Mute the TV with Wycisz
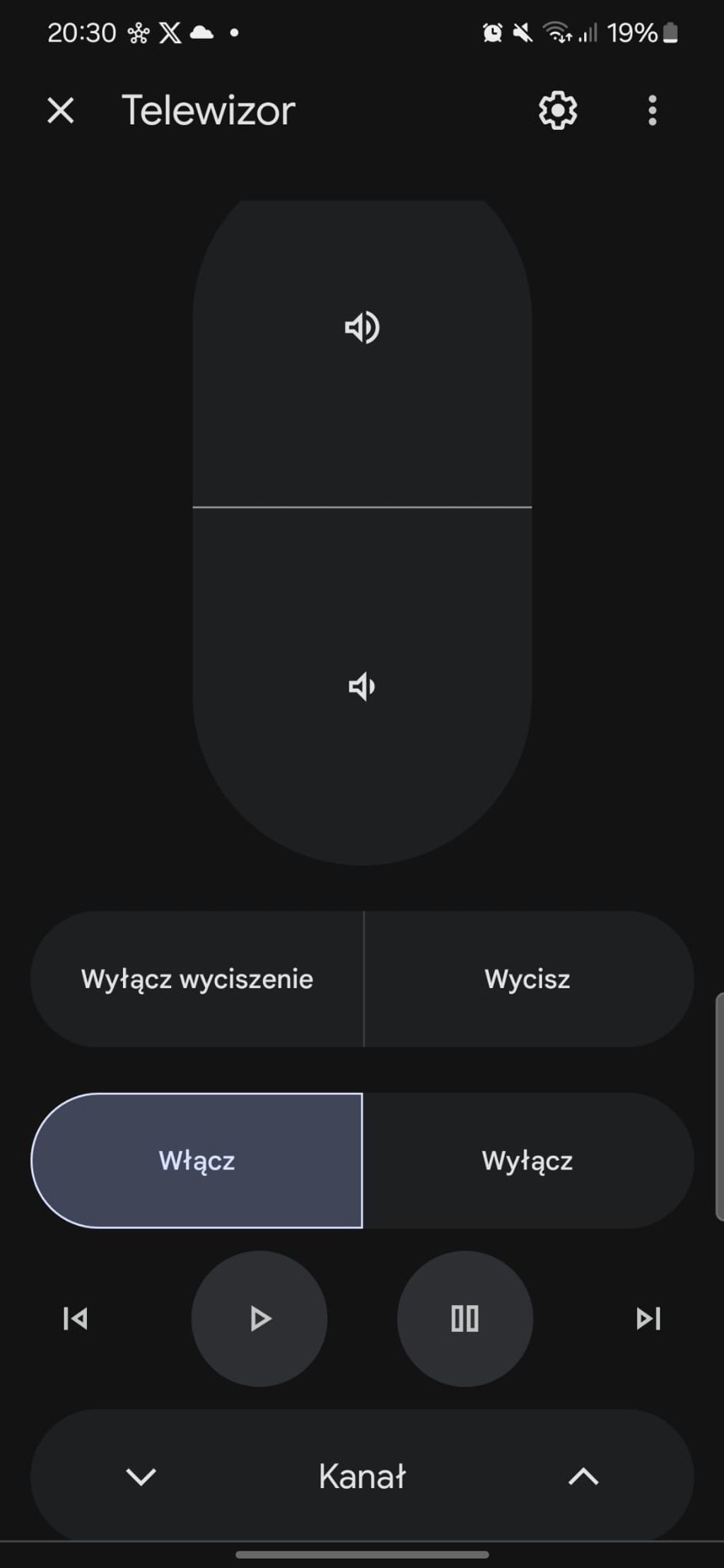The image size is (724, 1568). [x=529, y=979]
